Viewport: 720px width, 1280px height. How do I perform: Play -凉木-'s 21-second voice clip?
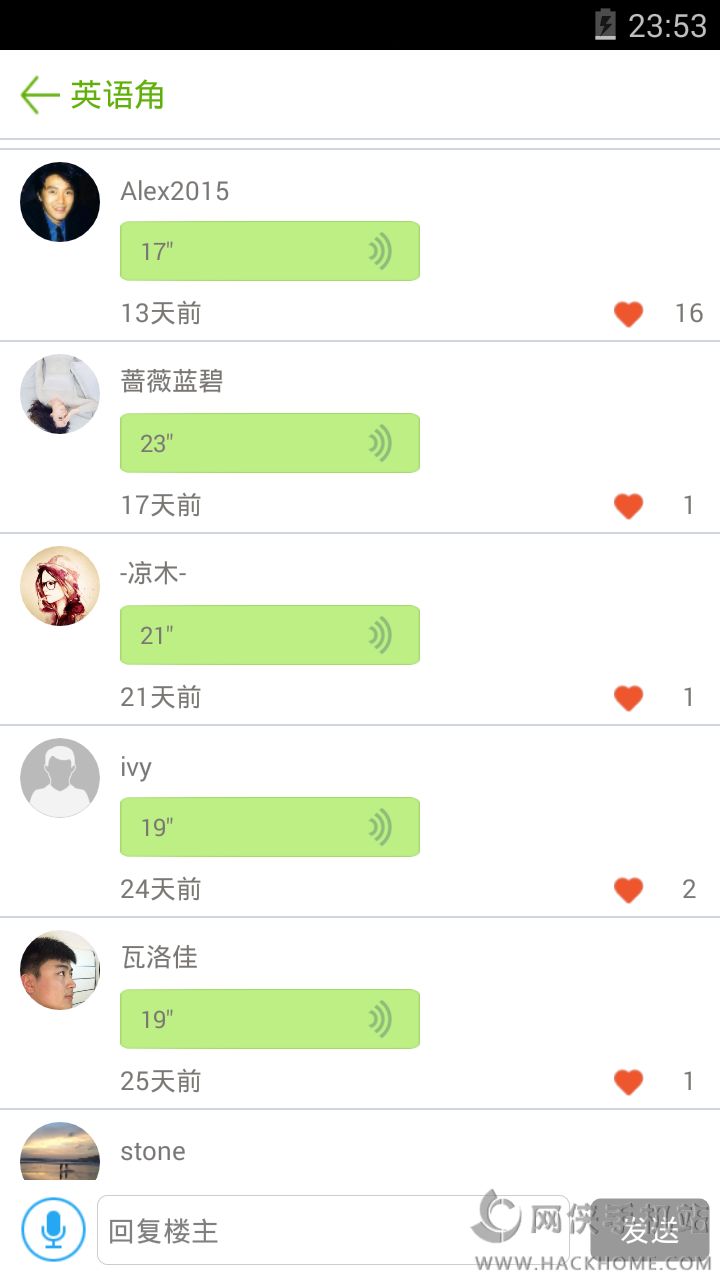click(x=269, y=635)
